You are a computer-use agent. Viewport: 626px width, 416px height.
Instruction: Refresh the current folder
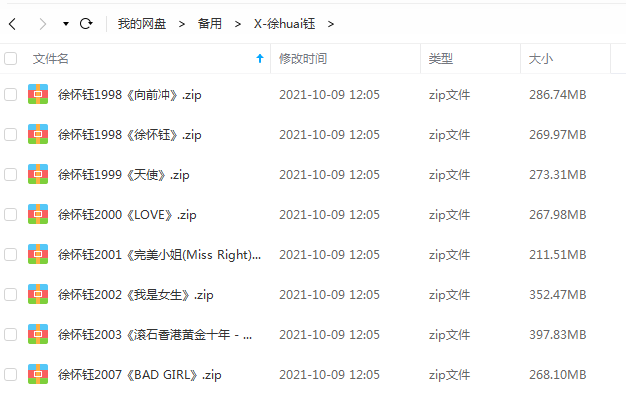tap(86, 23)
